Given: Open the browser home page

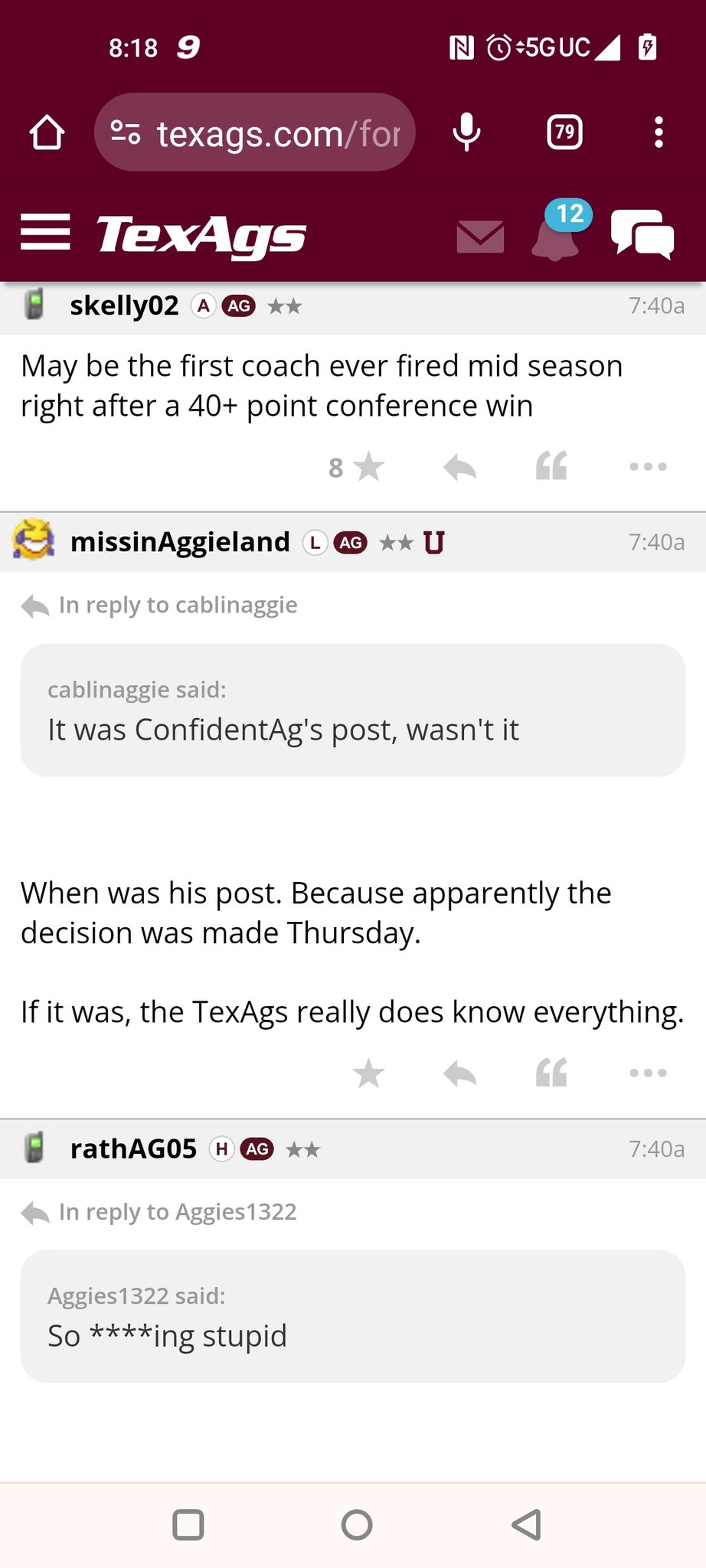Looking at the screenshot, I should click(47, 132).
